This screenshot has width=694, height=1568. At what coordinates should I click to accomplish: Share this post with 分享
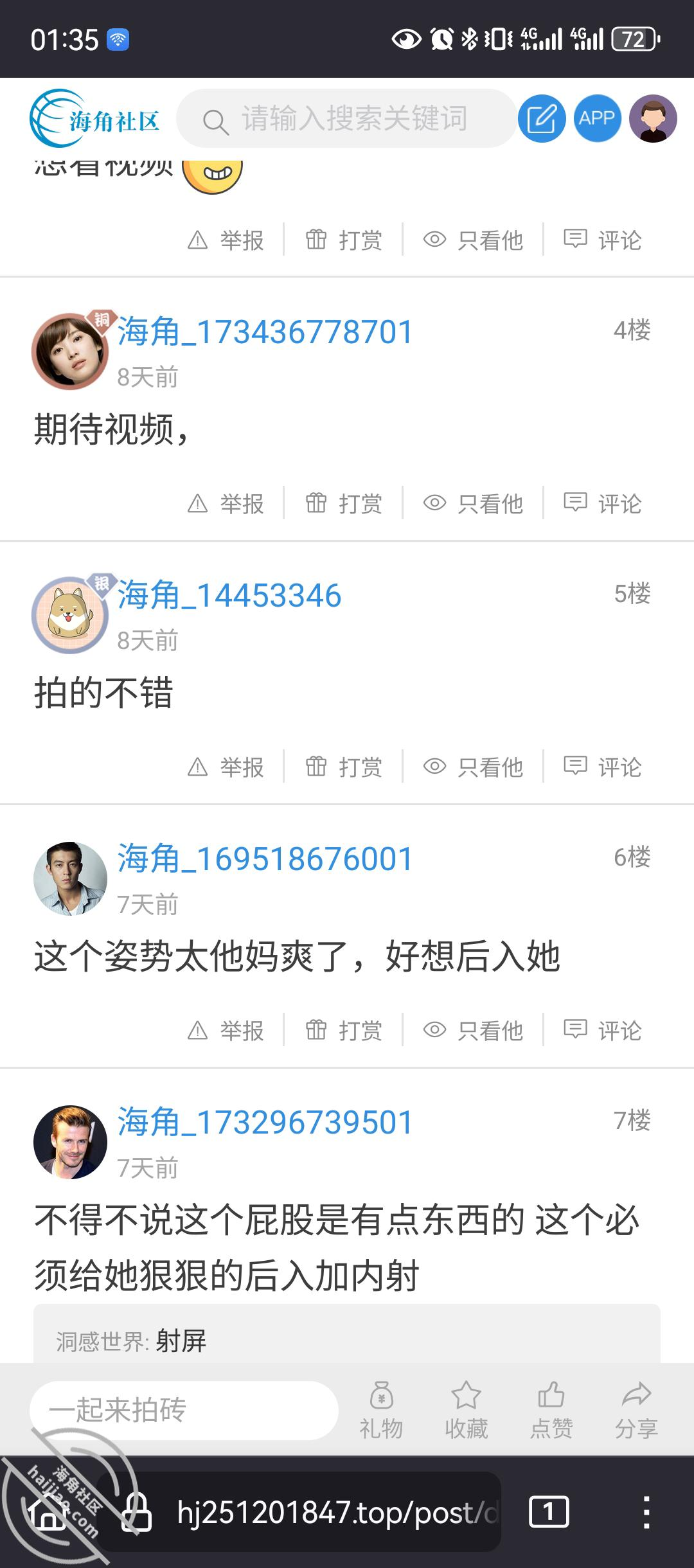pyautogui.click(x=636, y=1410)
